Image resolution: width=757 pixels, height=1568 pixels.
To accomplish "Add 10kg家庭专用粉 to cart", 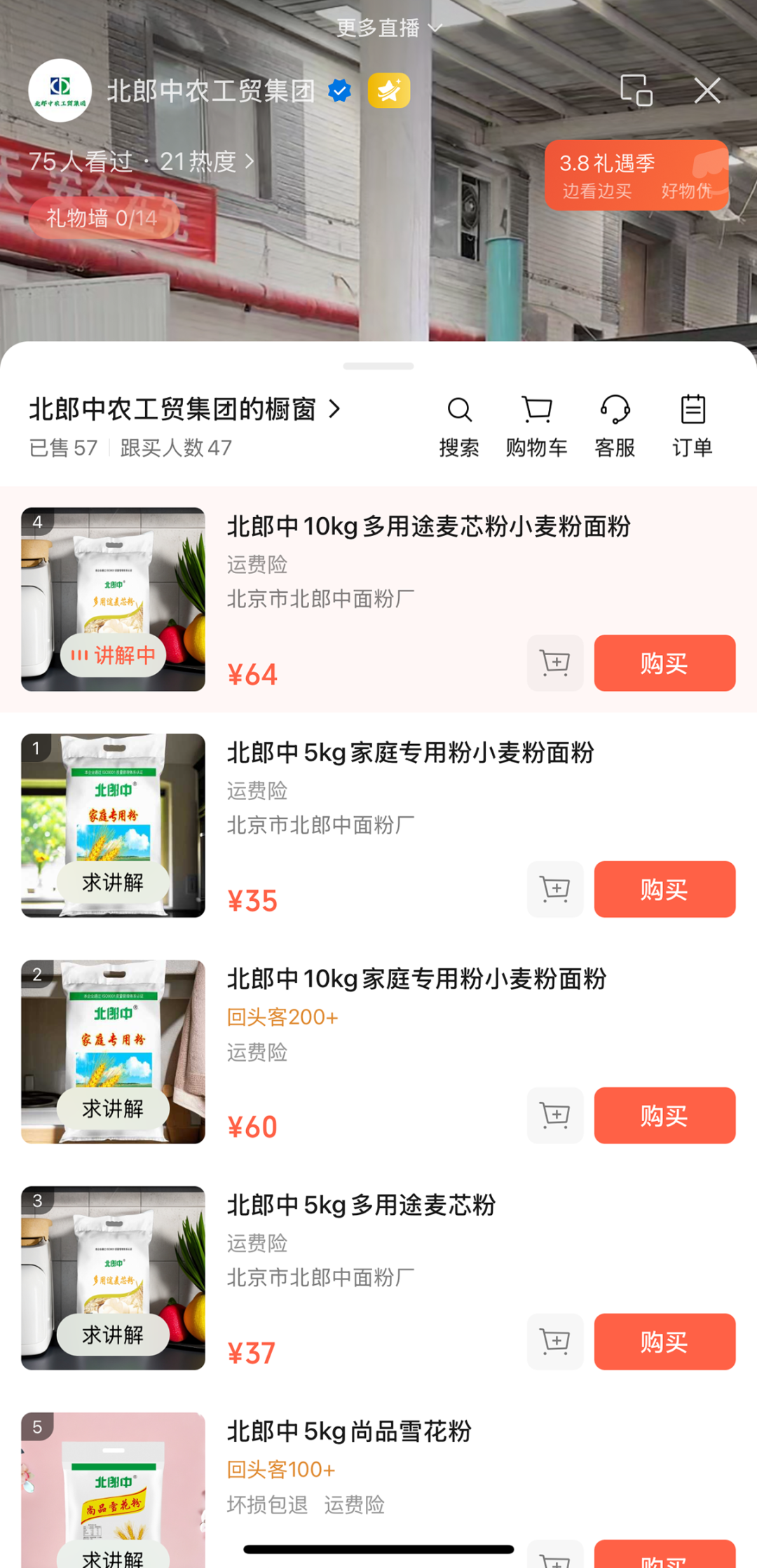I will [x=554, y=1115].
